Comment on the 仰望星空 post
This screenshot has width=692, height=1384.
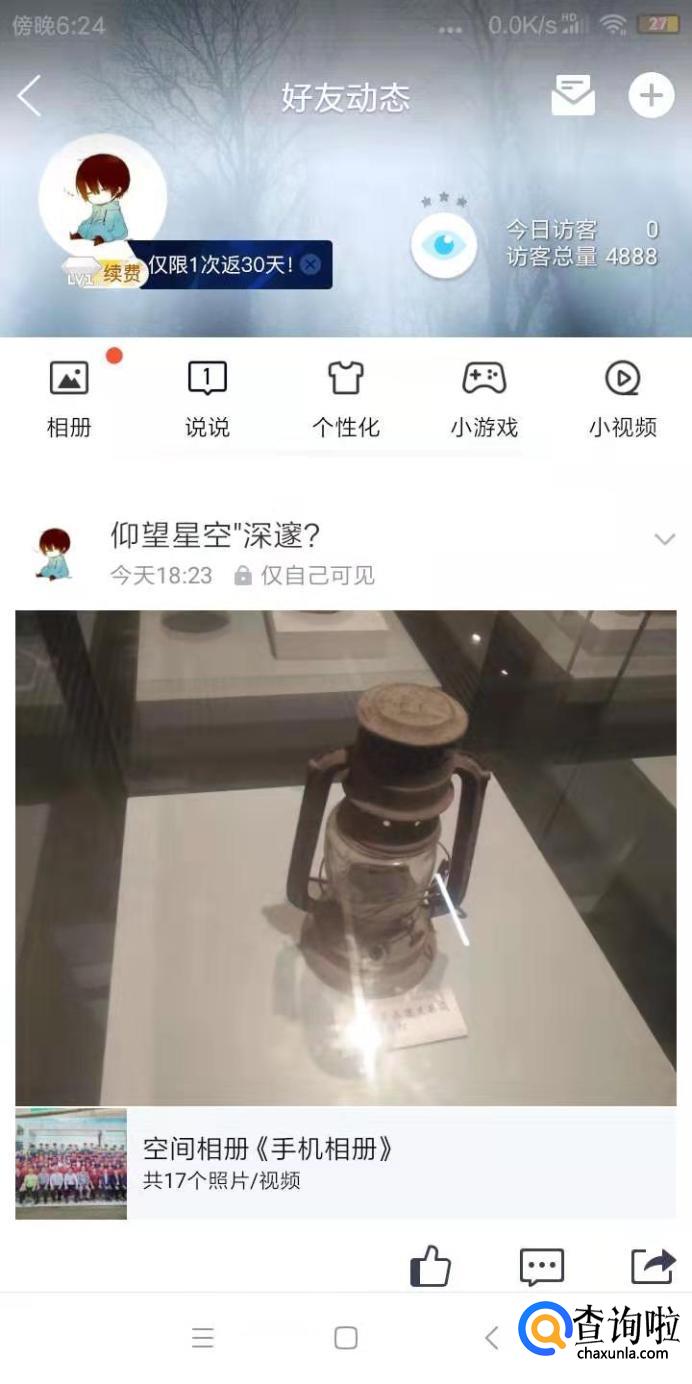point(541,1266)
